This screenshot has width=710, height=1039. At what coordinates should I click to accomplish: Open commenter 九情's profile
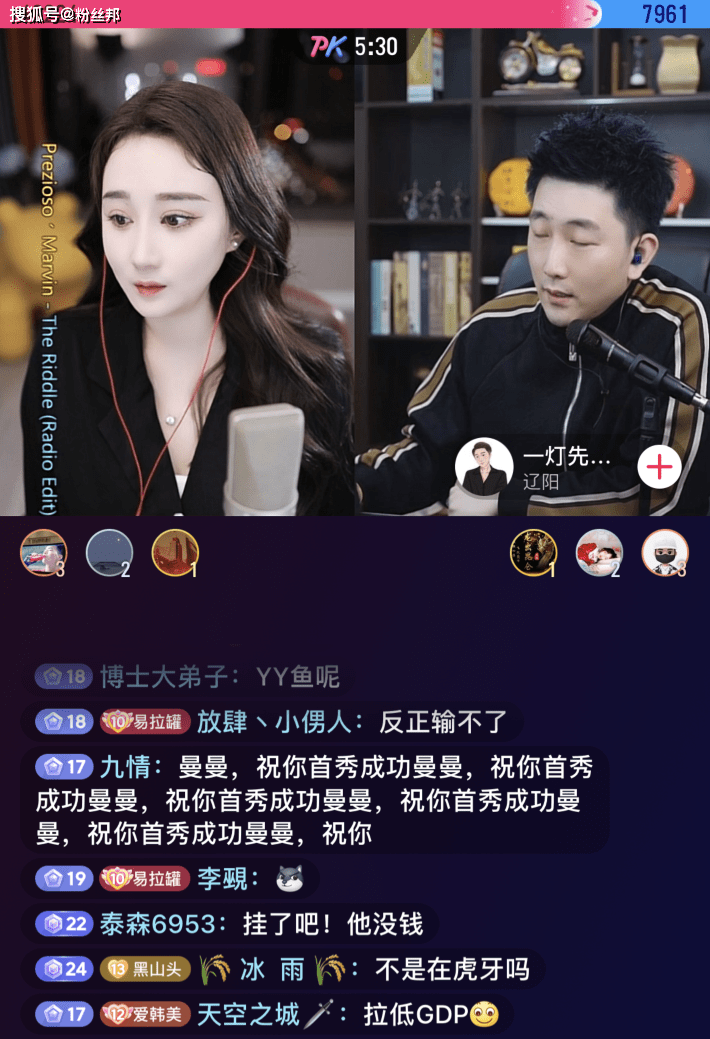125,768
